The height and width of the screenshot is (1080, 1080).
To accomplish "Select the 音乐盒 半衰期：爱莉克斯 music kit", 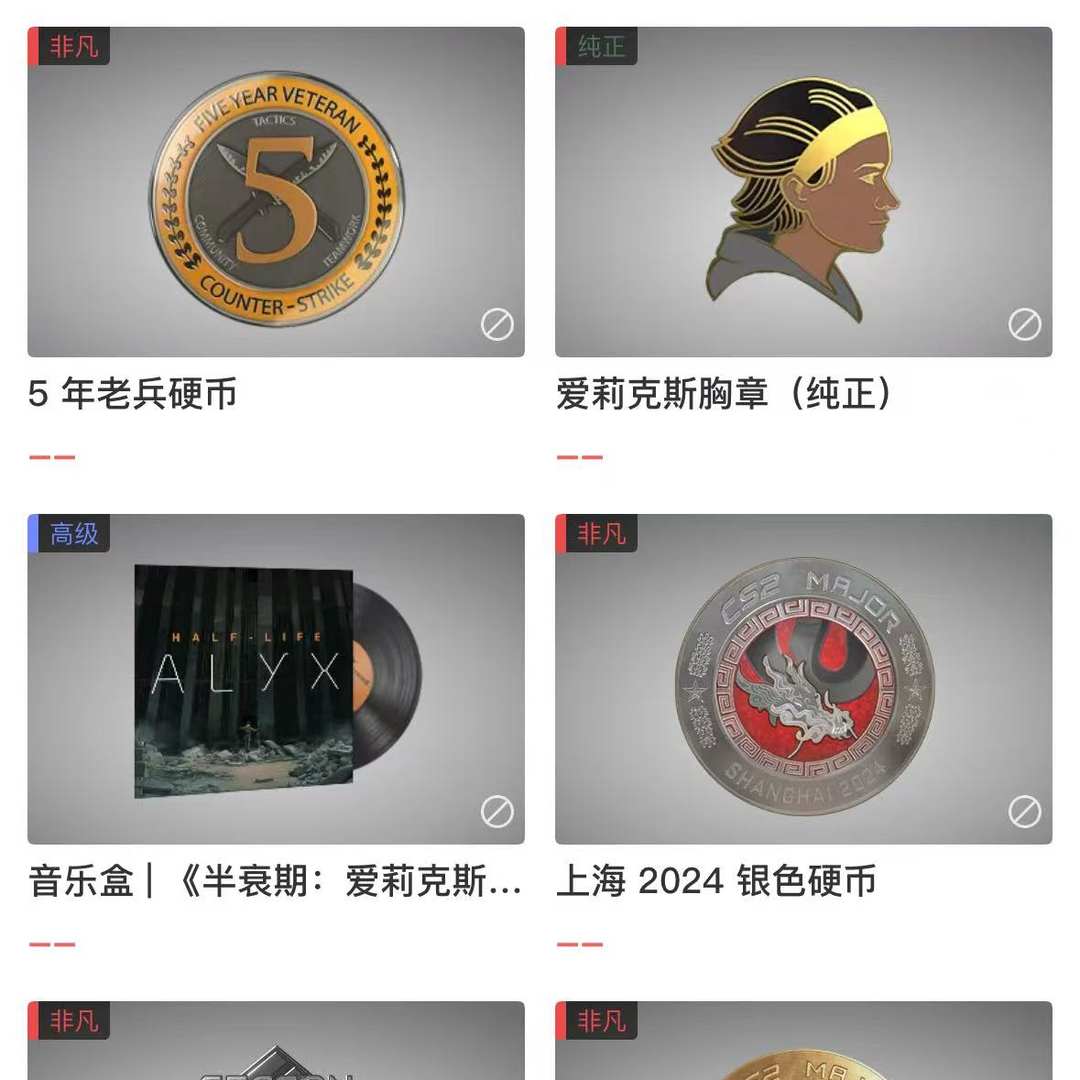I will tap(275, 679).
